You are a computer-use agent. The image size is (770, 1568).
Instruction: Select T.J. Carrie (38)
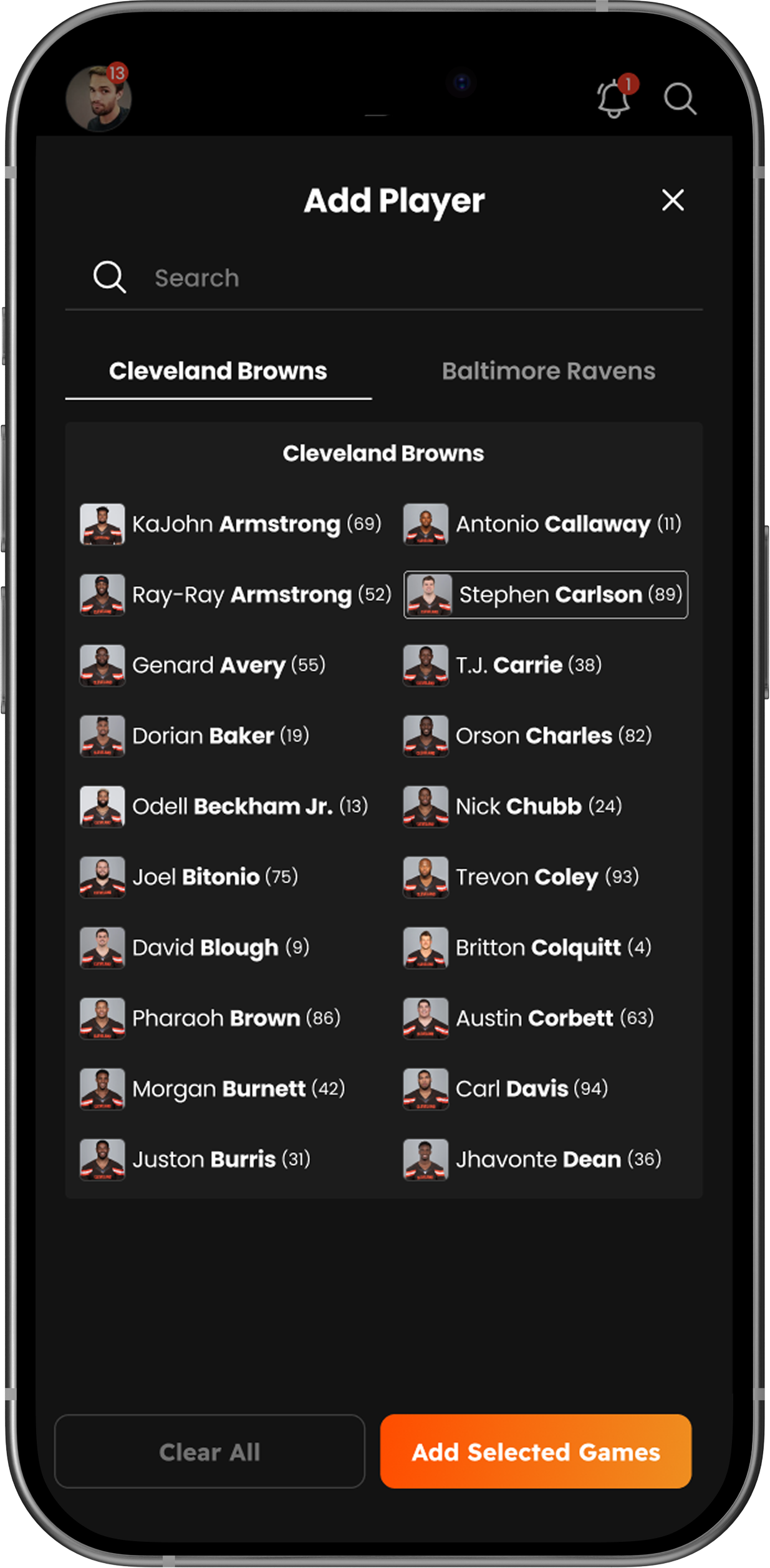pyautogui.click(x=503, y=665)
